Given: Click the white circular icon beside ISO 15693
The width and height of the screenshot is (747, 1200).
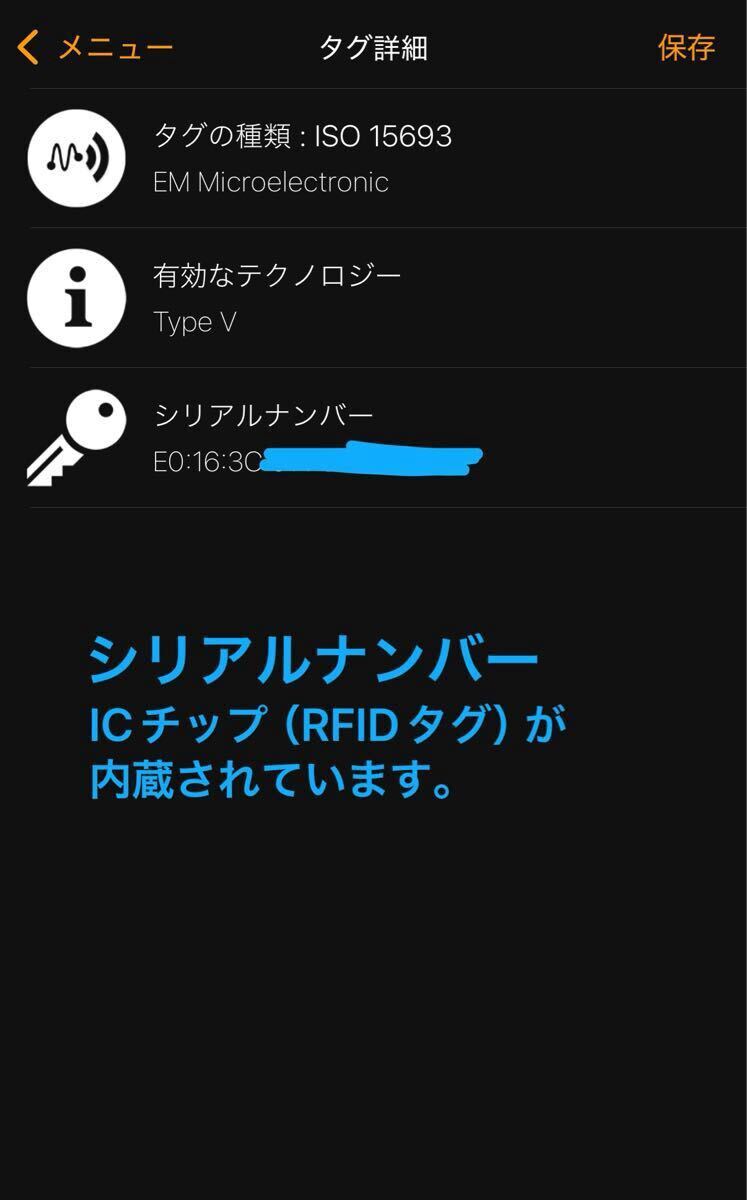Looking at the screenshot, I should click(77, 158).
